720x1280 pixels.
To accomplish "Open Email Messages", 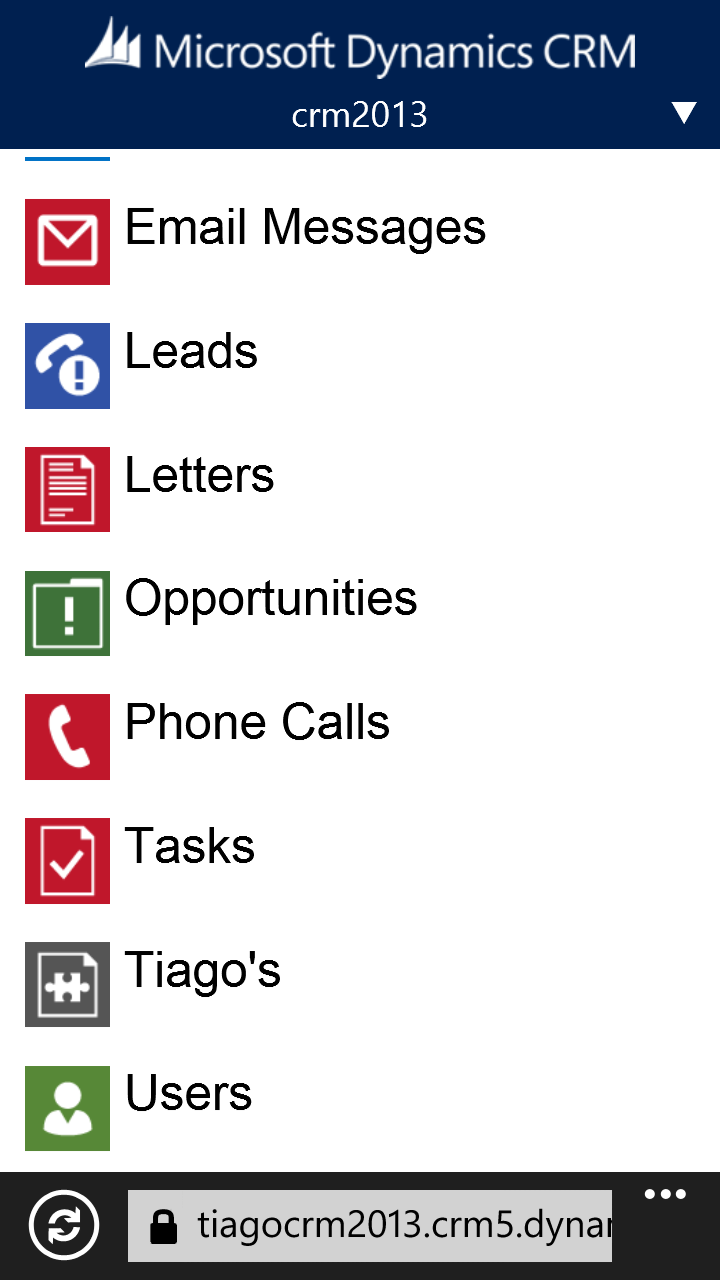I will pyautogui.click(x=304, y=229).
